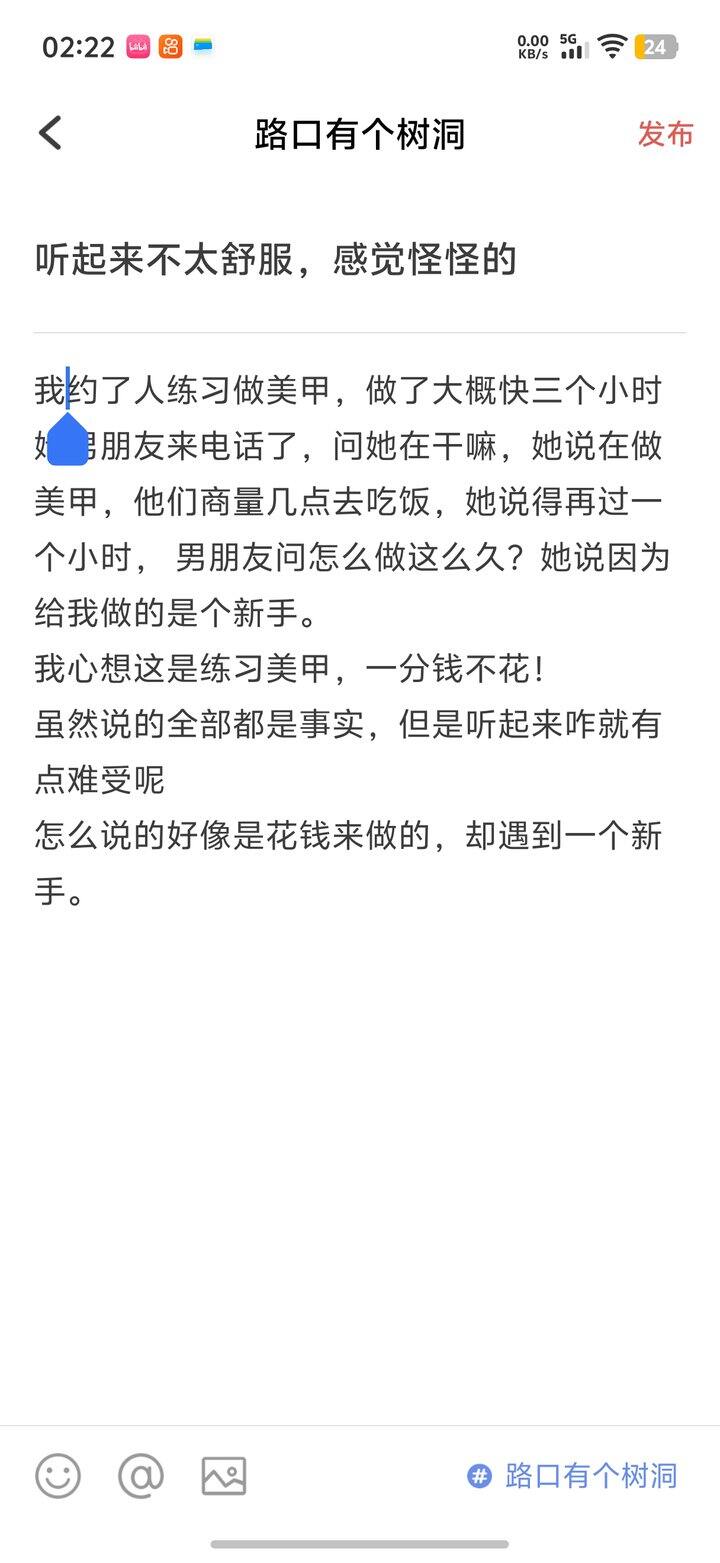Open the emoji picker smiley icon
720x1563 pixels.
tap(58, 1474)
